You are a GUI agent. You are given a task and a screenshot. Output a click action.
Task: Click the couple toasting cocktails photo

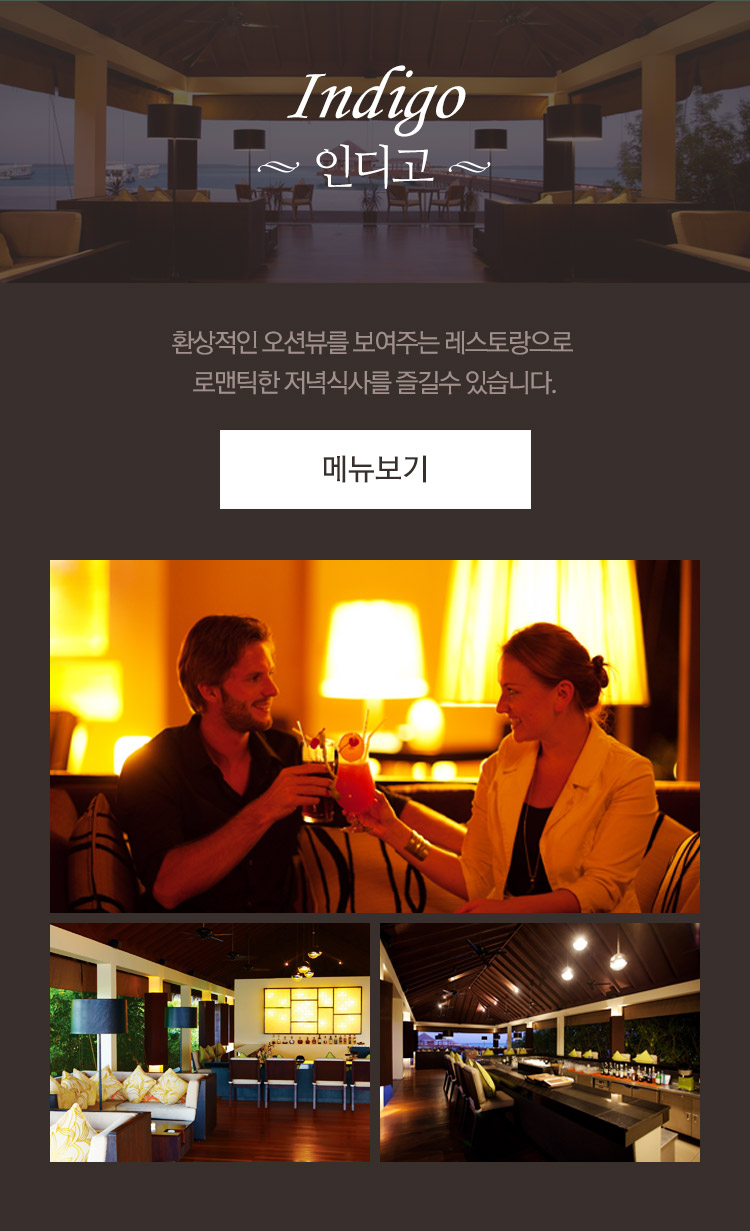tap(375, 735)
